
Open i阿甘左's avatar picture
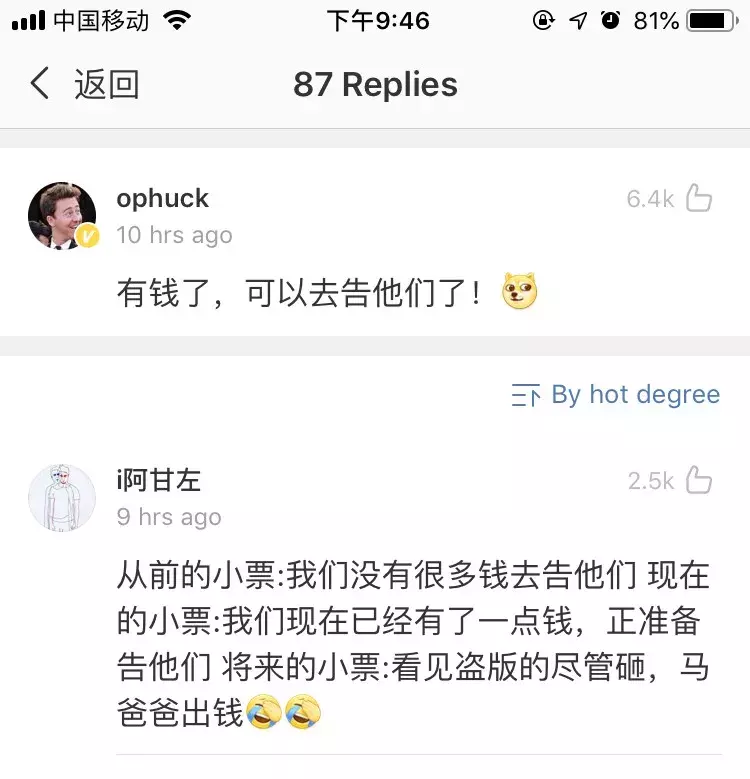pyautogui.click(x=61, y=495)
